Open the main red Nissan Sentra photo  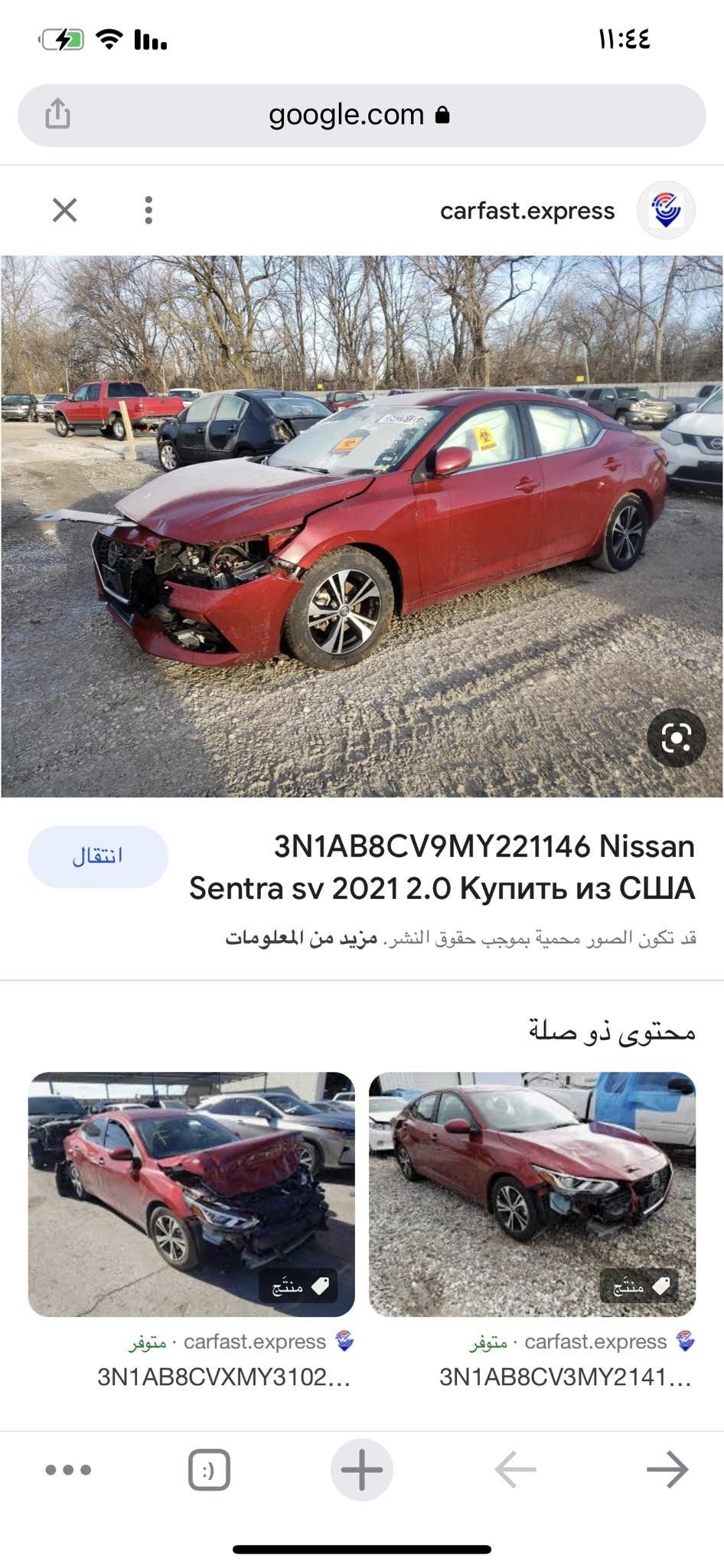361,525
